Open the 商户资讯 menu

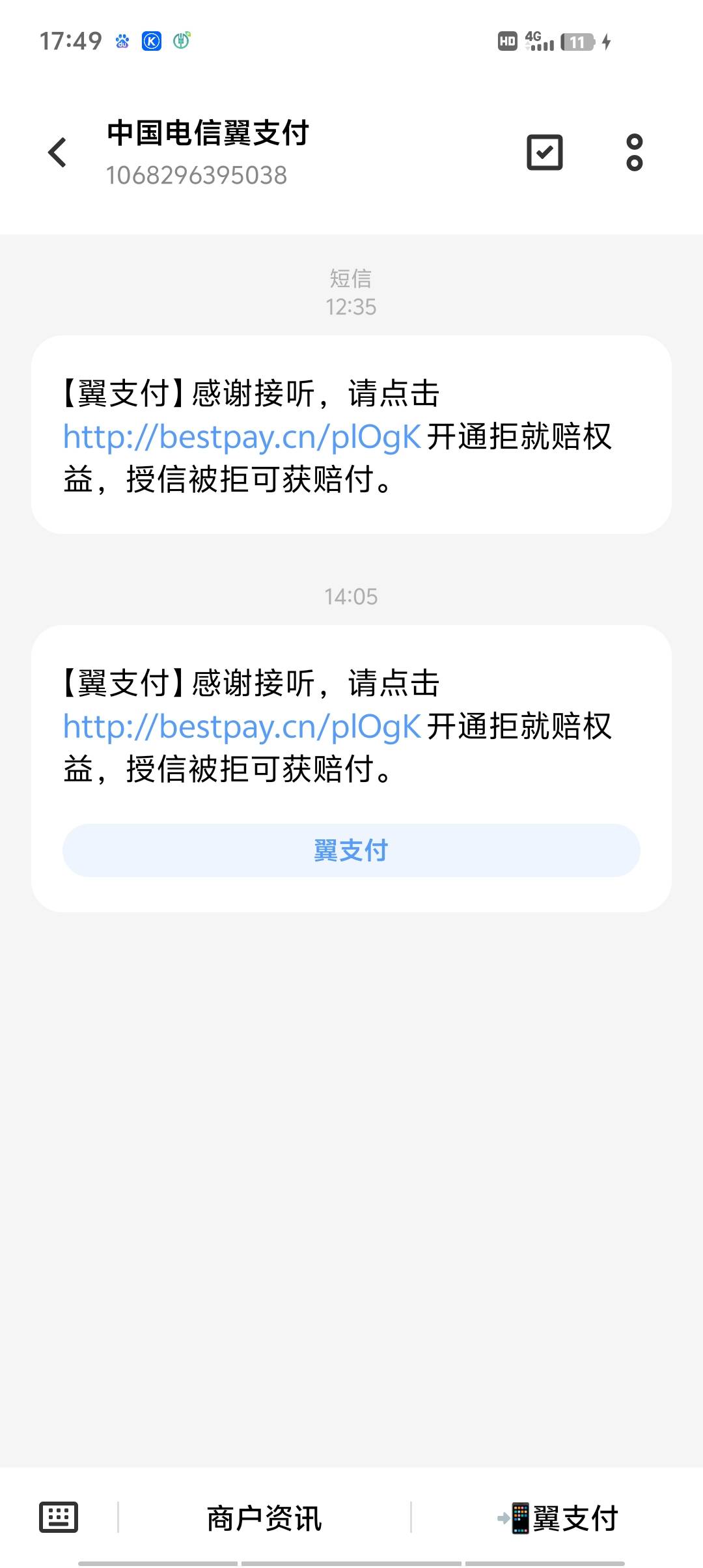pos(264,1518)
